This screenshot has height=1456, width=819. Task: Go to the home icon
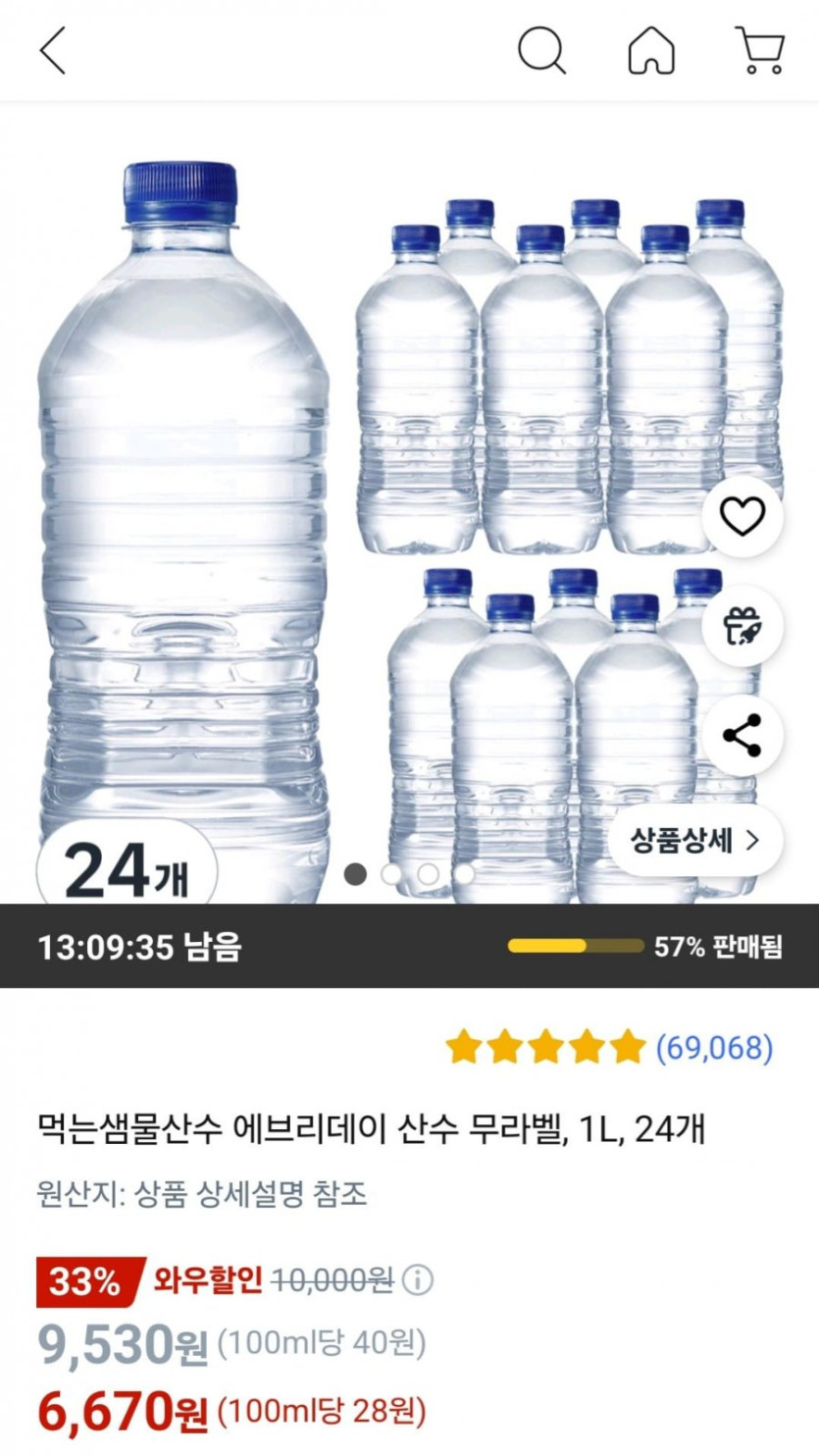(x=651, y=50)
